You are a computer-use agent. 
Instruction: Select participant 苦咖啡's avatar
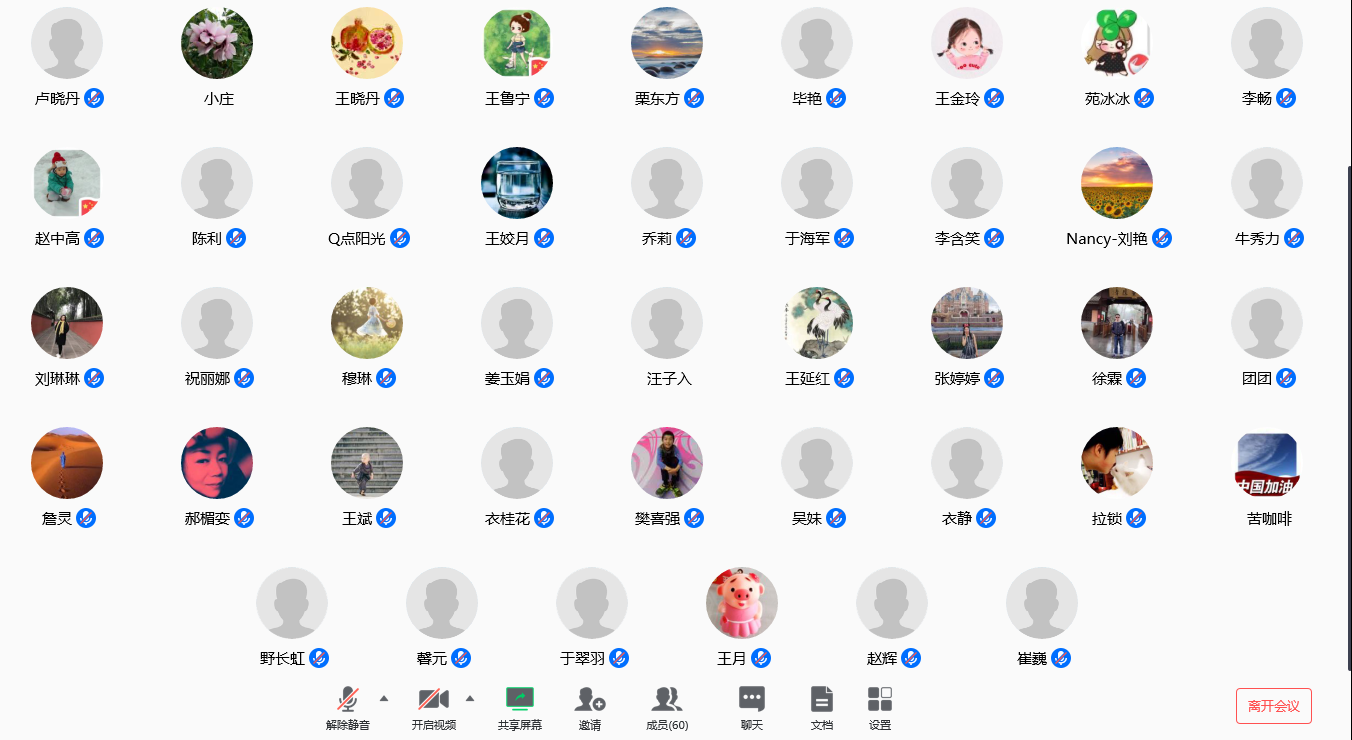point(1267,463)
